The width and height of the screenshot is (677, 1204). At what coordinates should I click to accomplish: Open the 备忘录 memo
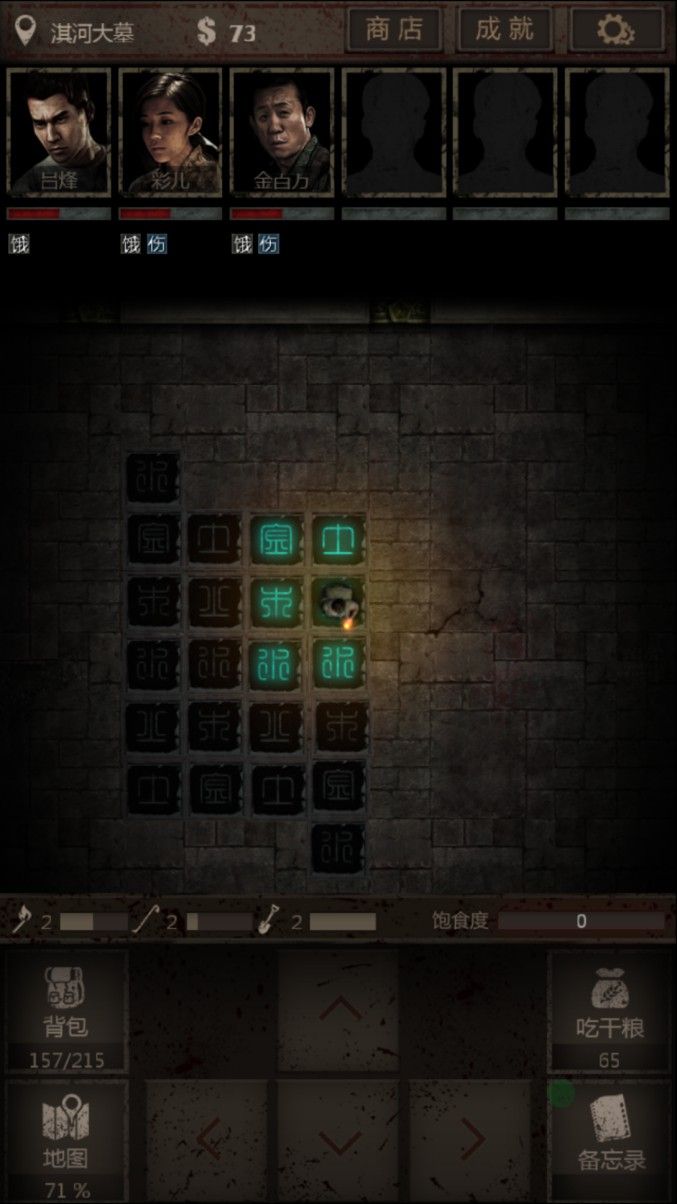pos(610,1140)
